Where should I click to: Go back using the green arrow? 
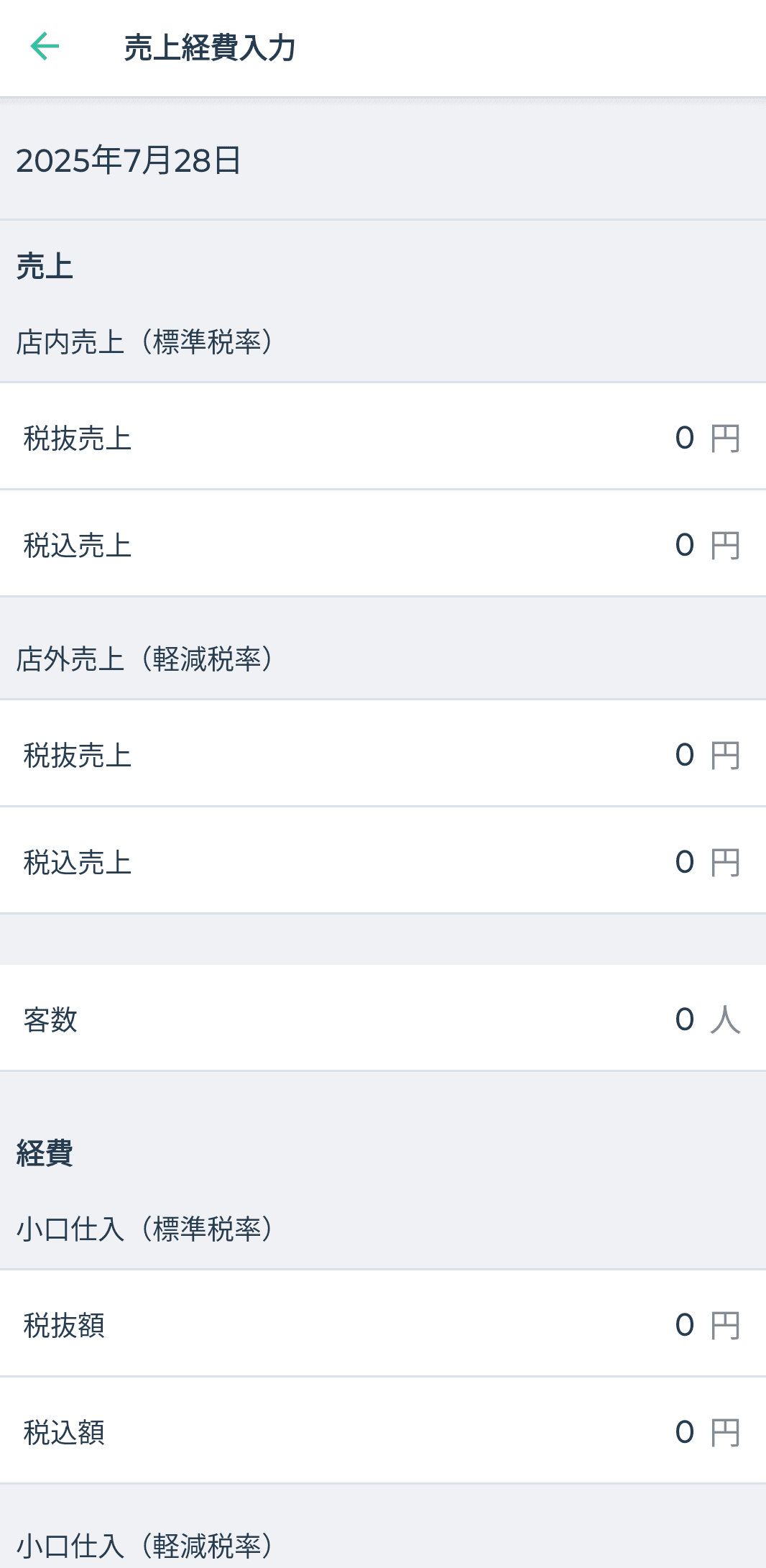coord(45,47)
